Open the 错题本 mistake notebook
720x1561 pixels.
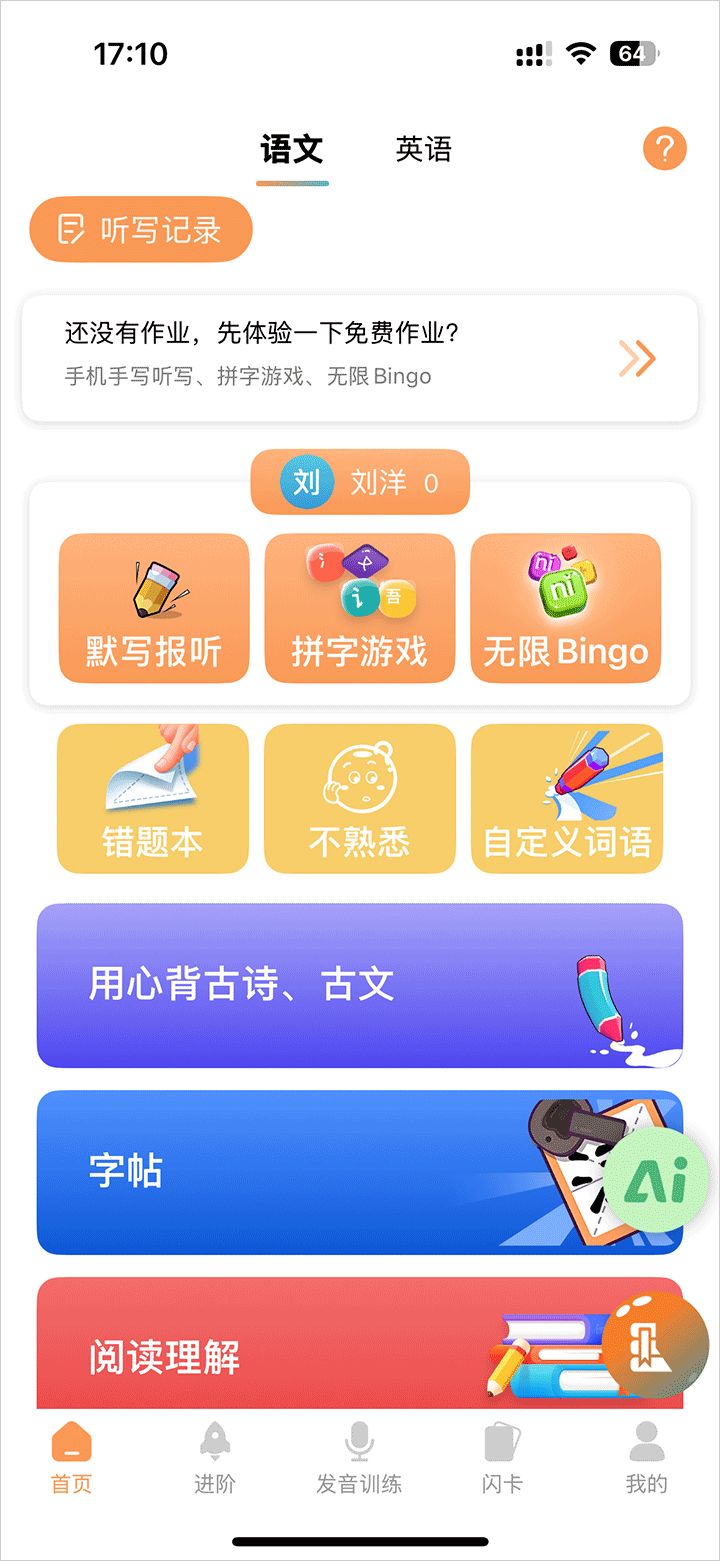(x=152, y=798)
